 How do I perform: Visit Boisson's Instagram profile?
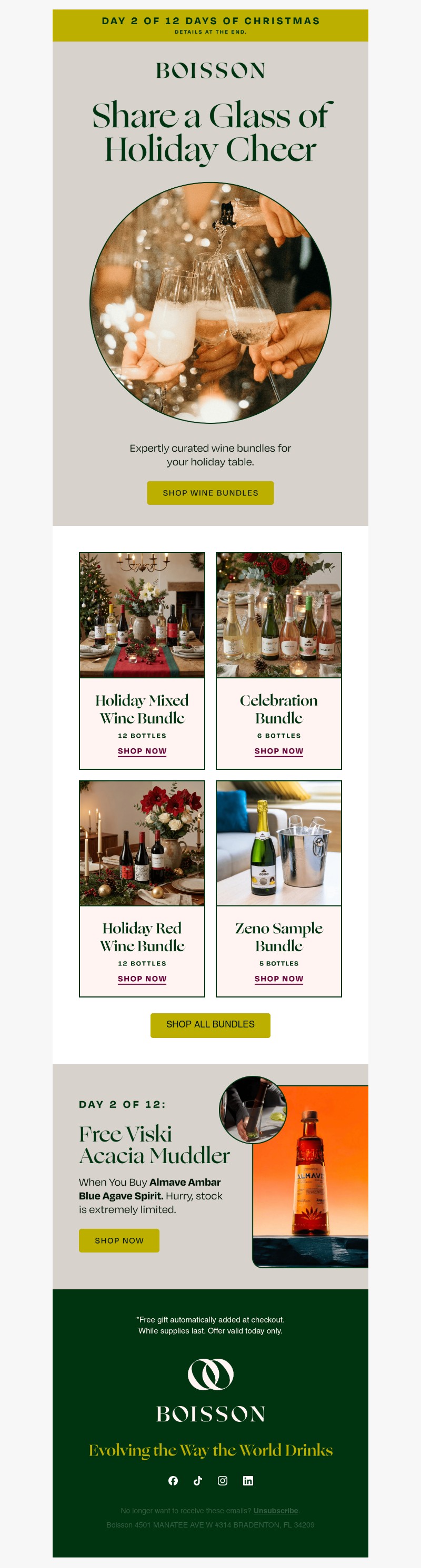(223, 1480)
